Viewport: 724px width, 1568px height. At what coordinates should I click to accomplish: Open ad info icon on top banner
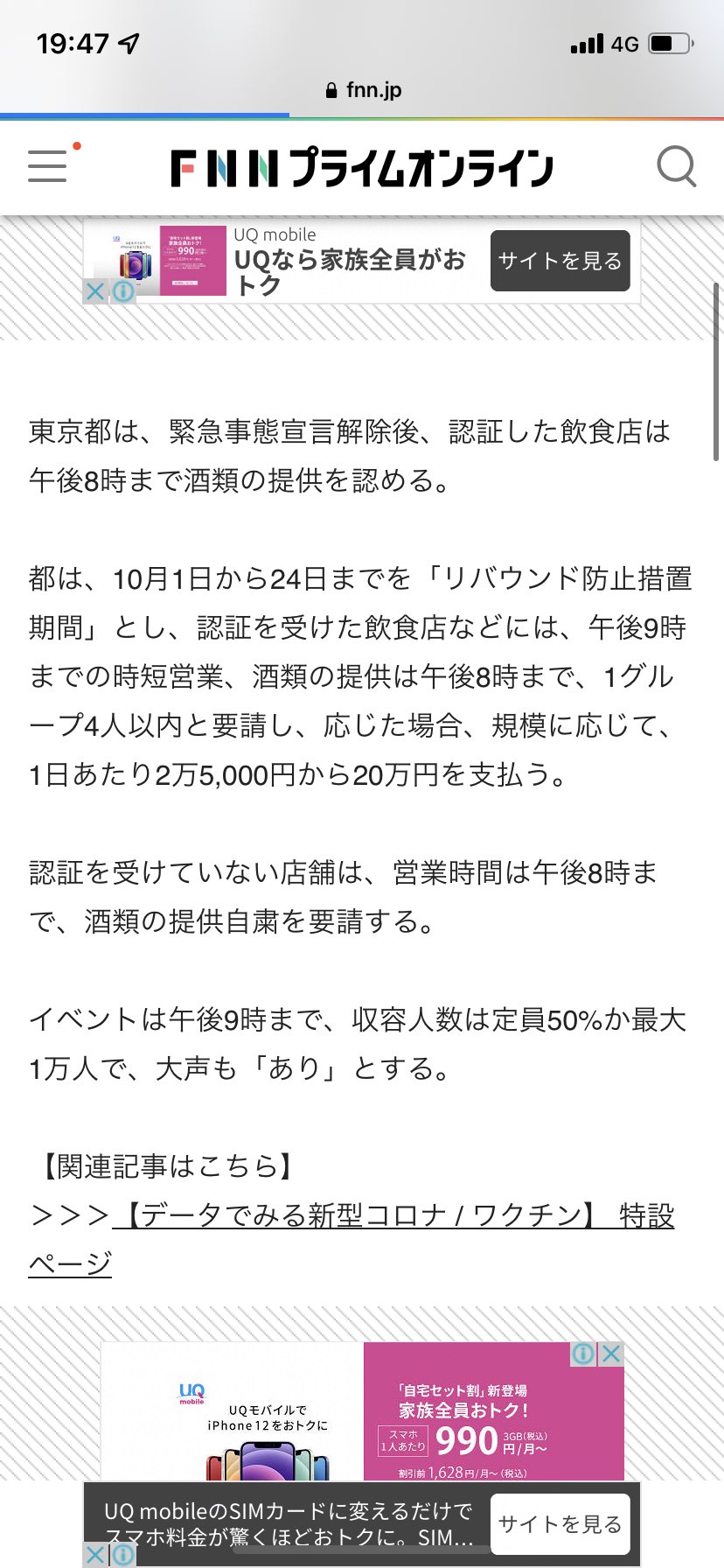(x=123, y=291)
